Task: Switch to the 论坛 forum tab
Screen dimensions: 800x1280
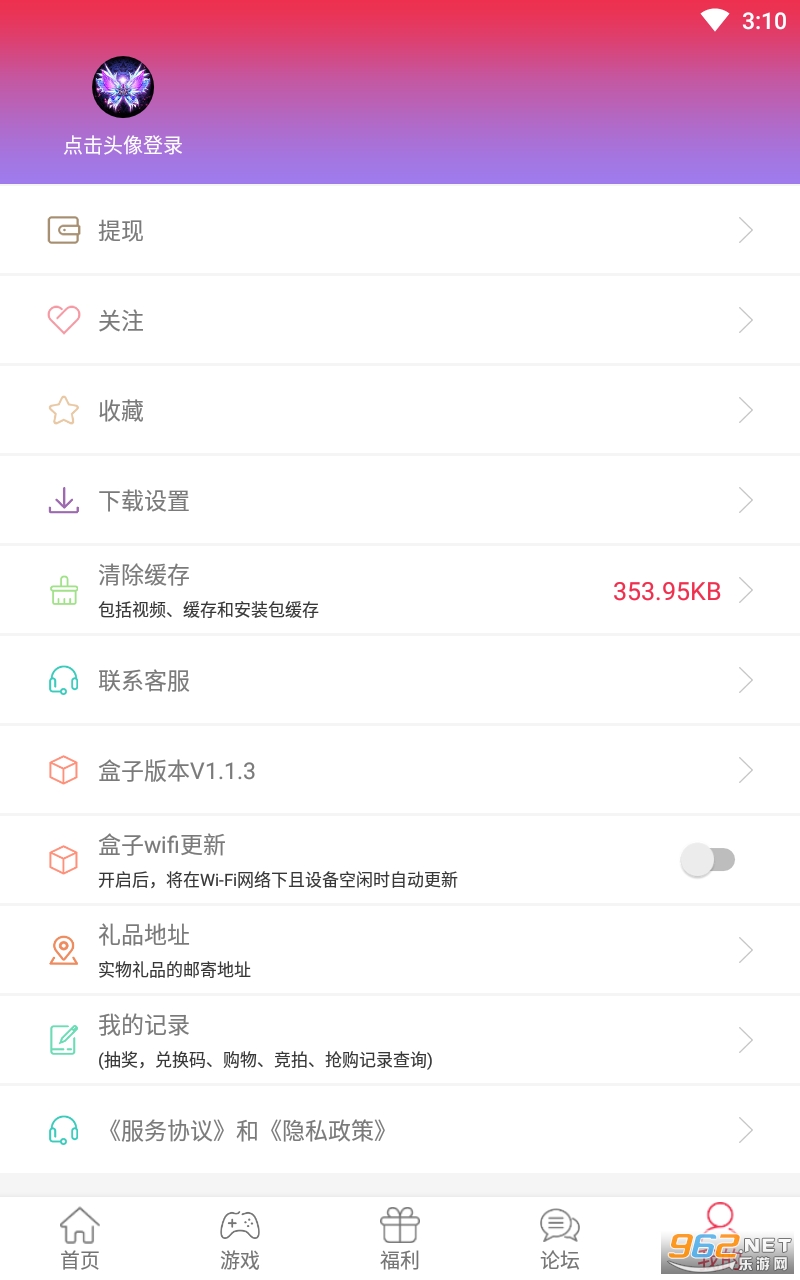Action: 560,1238
